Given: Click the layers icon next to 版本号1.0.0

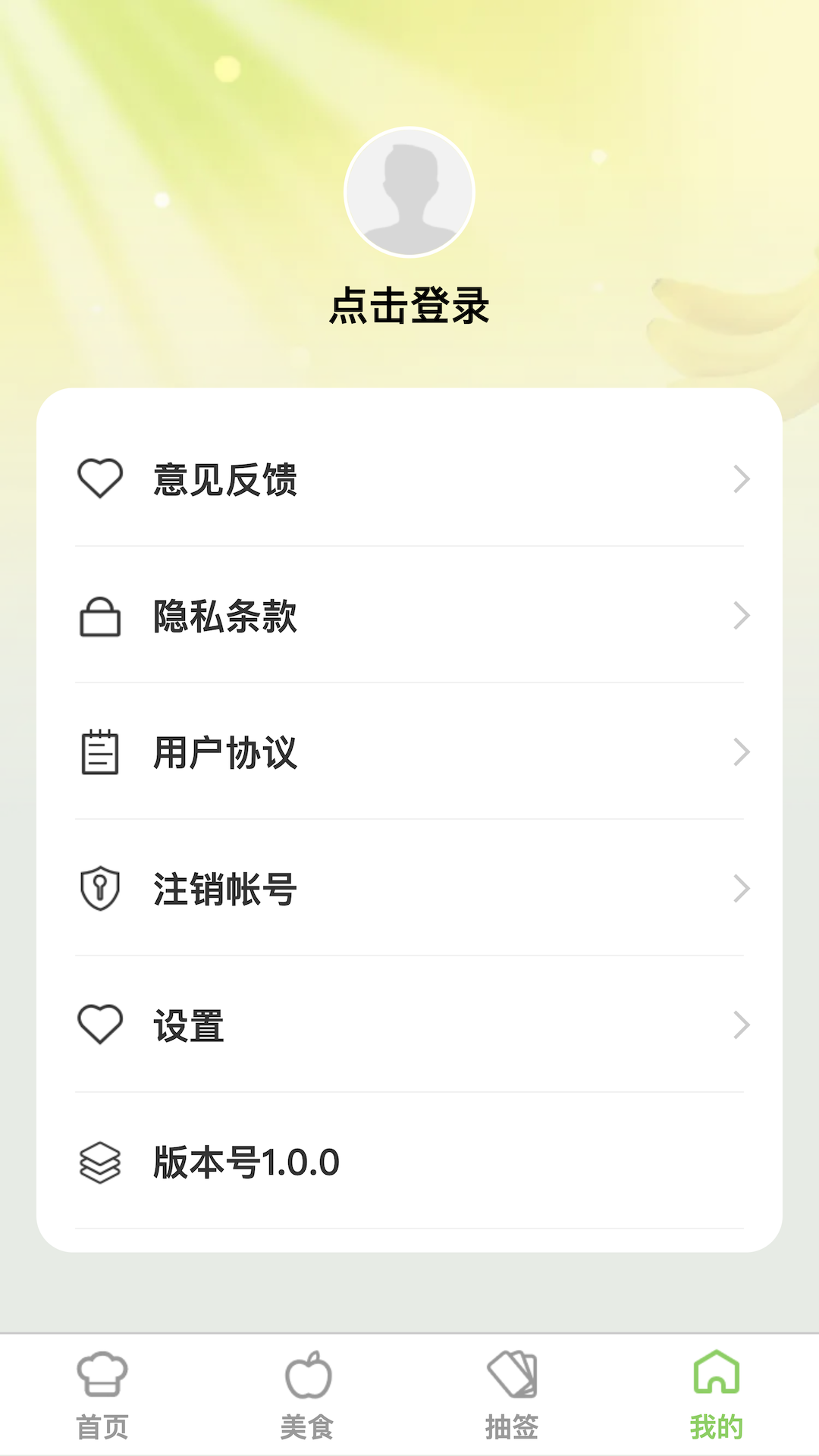Looking at the screenshot, I should click(x=100, y=1161).
